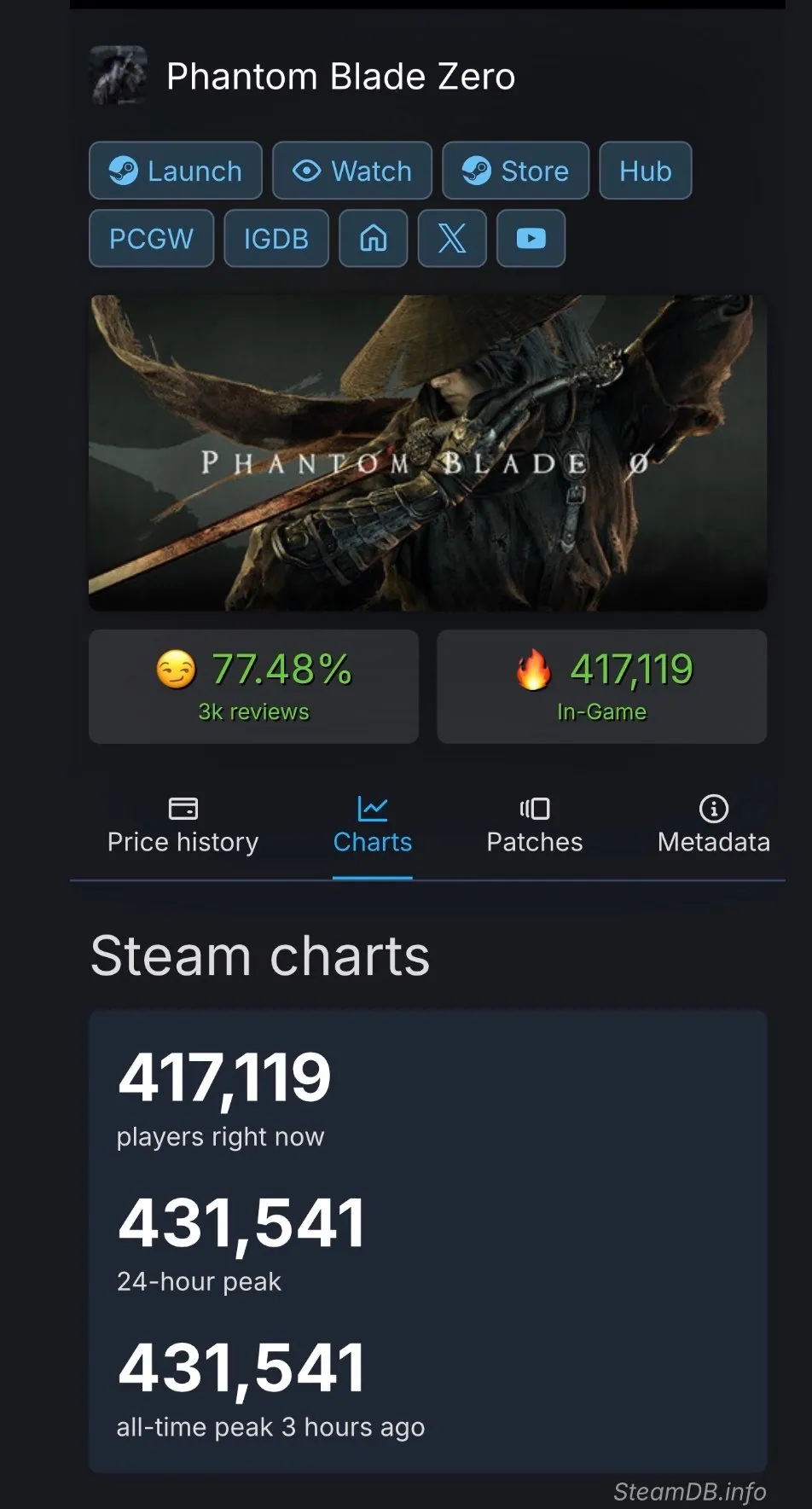Open the game's YouTube channel
Viewport: 812px width, 1509px height.
pos(531,239)
